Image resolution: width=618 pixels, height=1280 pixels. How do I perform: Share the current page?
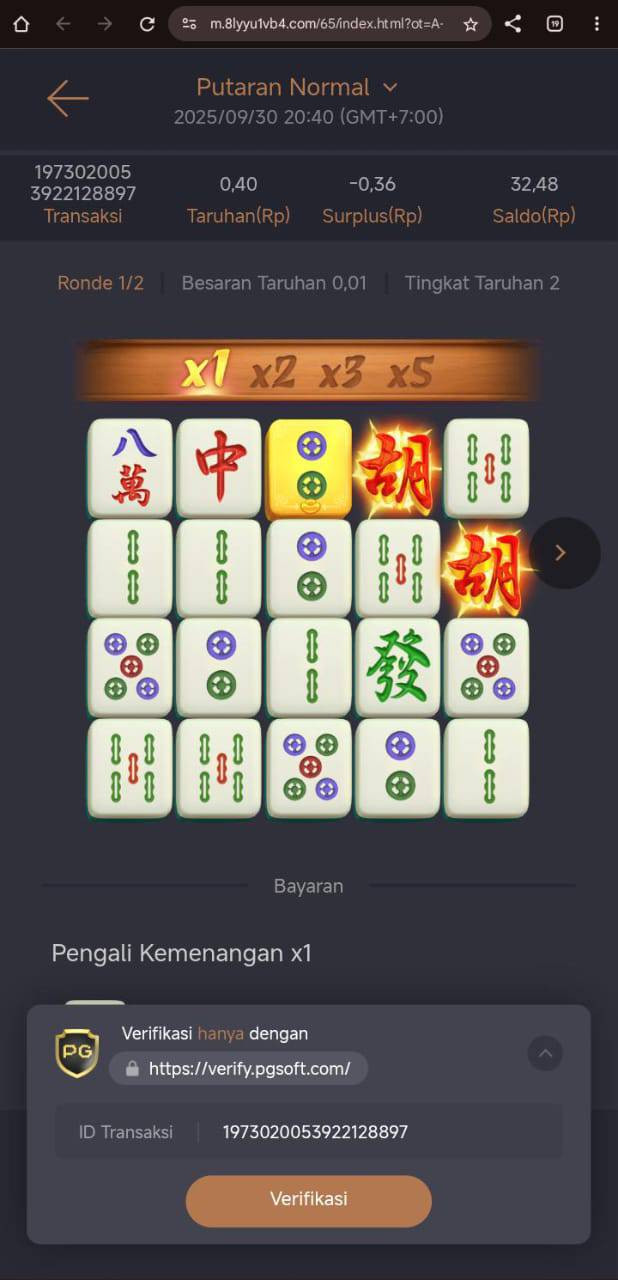(x=513, y=24)
